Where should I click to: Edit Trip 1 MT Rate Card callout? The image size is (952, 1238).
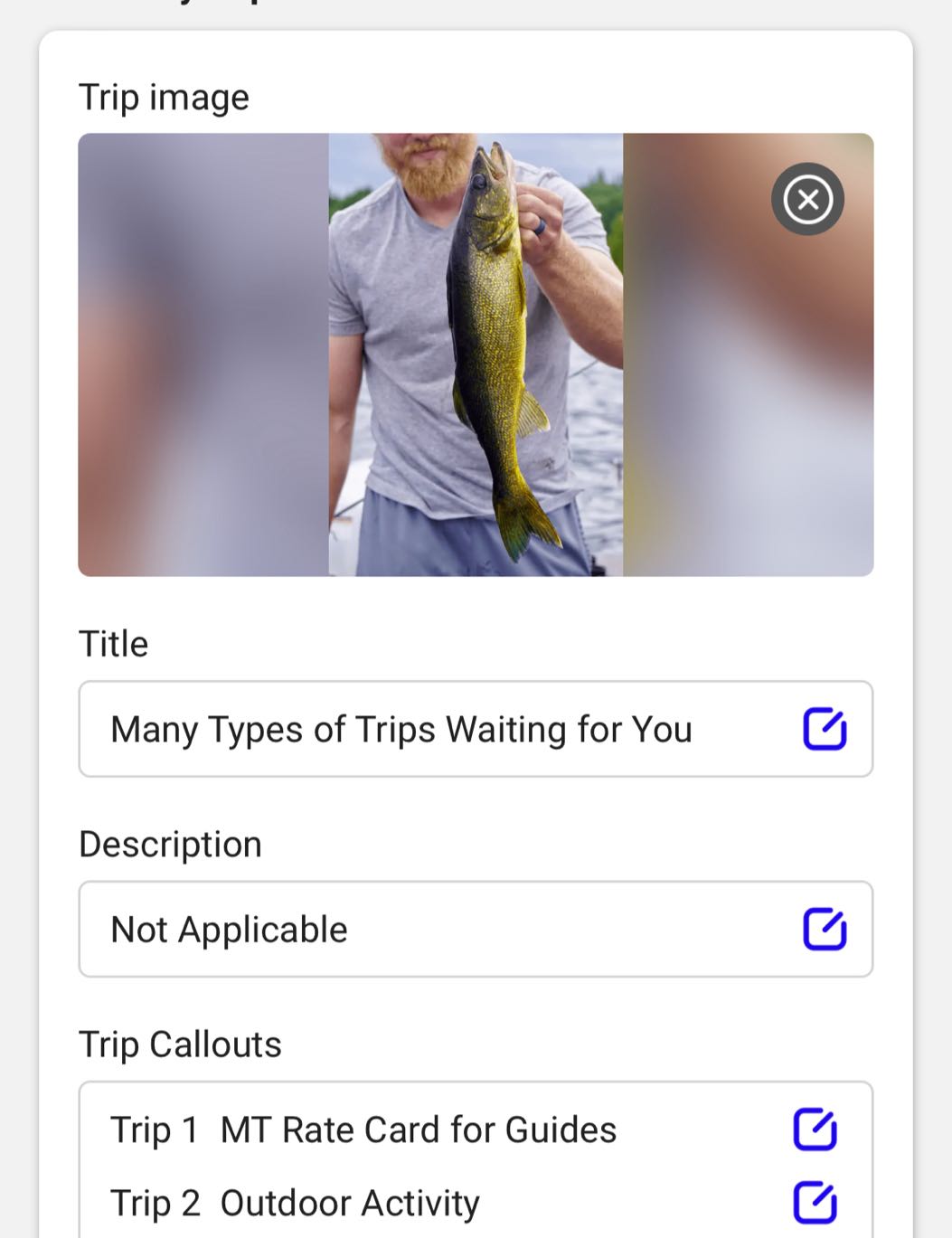click(x=815, y=1129)
